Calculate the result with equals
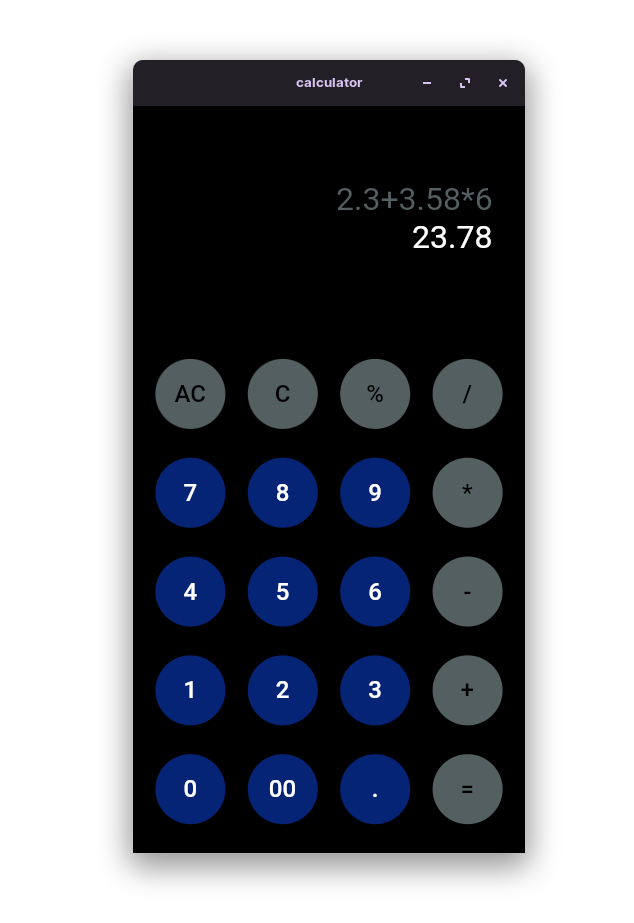634x923 pixels. coord(467,789)
